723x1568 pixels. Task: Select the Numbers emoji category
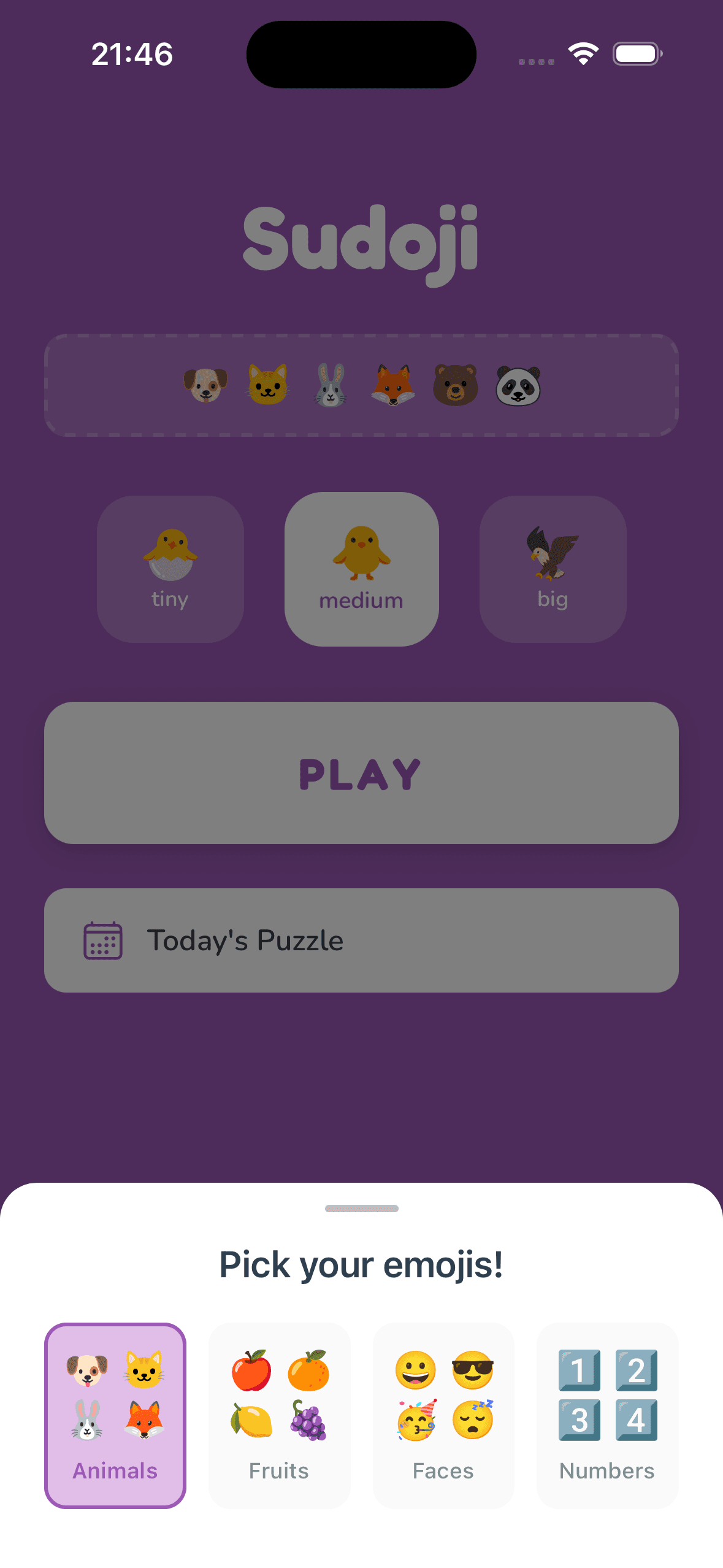(606, 1405)
